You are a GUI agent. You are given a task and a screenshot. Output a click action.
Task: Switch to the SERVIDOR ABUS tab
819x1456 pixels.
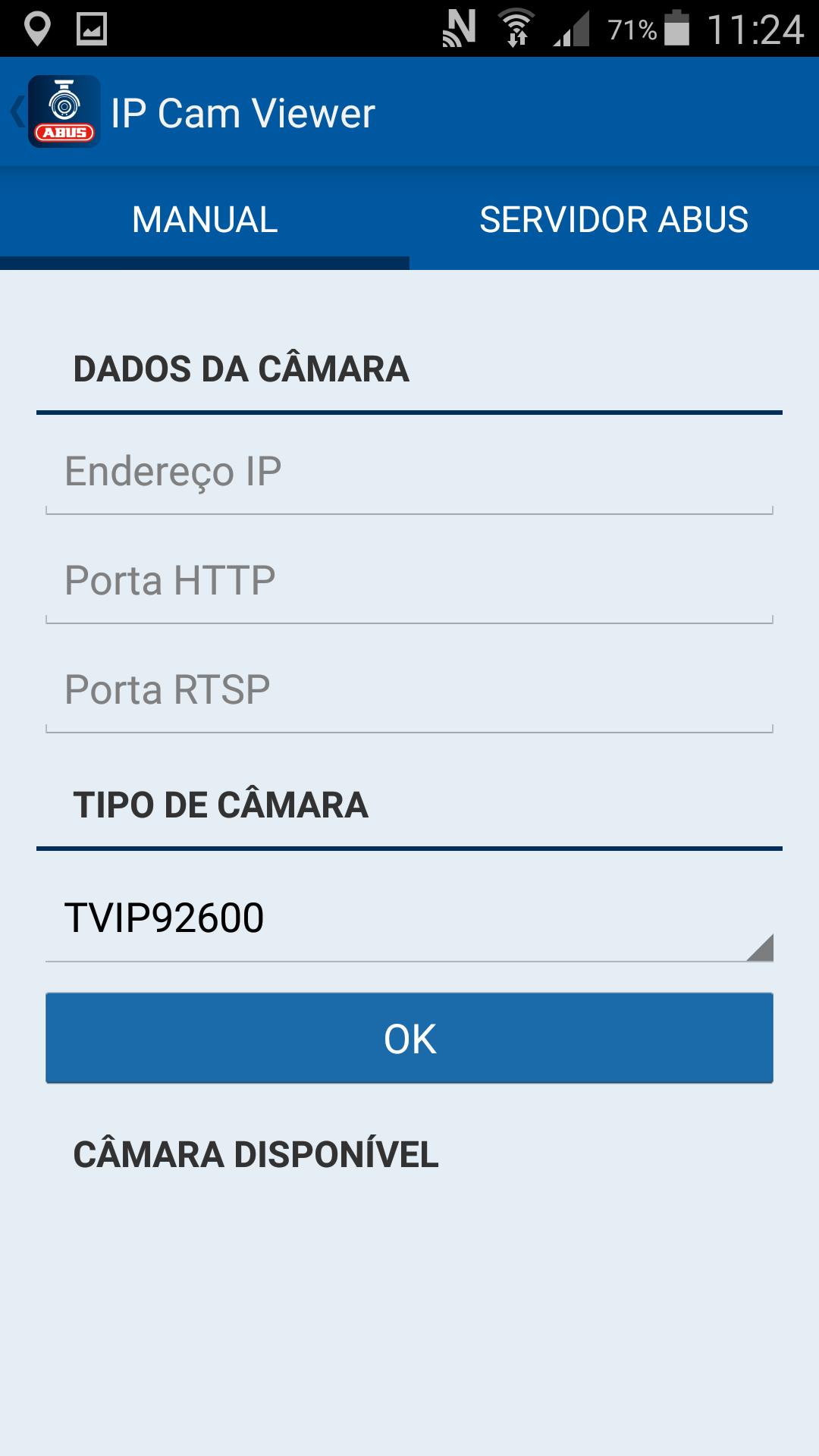(x=614, y=219)
